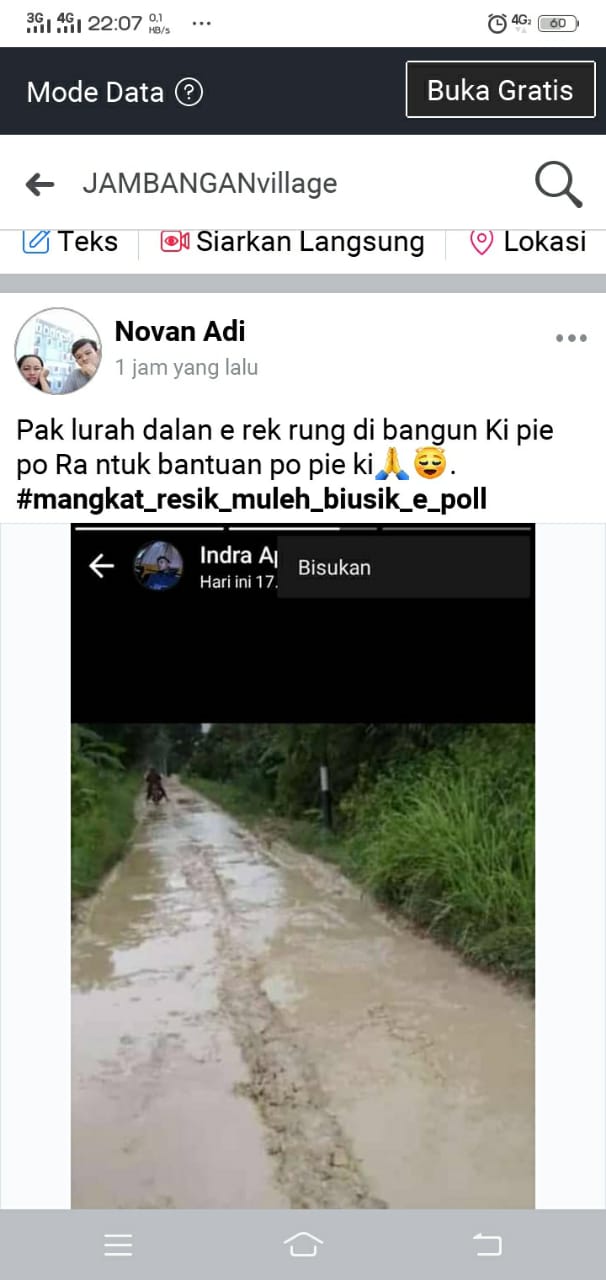Create a Teks post

point(71,242)
